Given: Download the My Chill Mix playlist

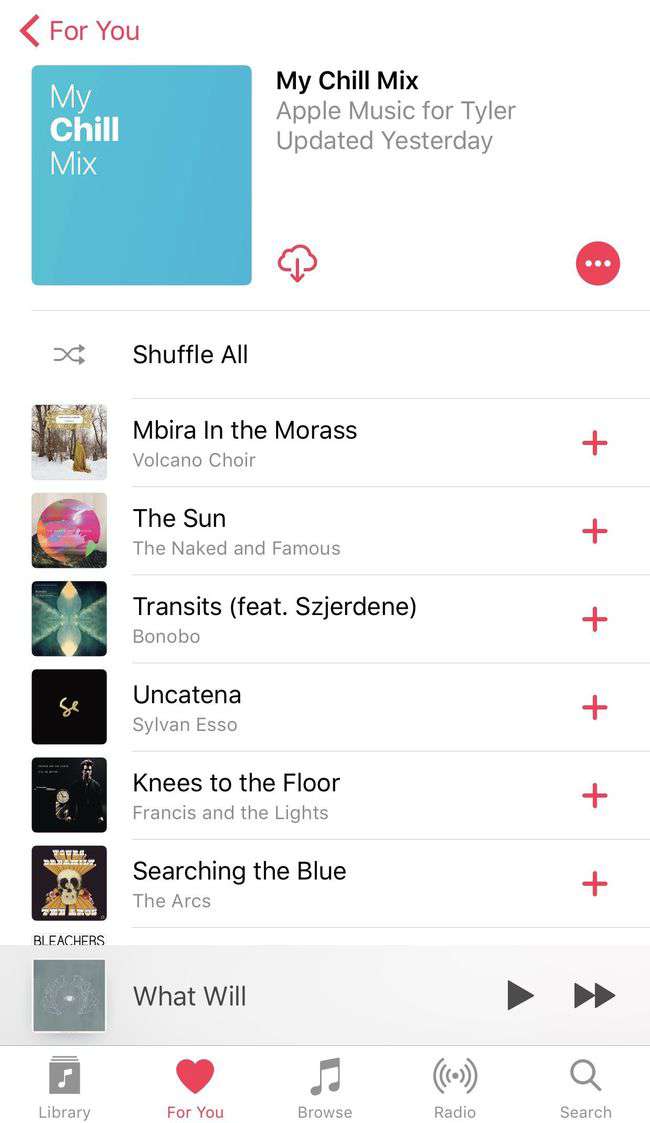Looking at the screenshot, I should (x=297, y=264).
